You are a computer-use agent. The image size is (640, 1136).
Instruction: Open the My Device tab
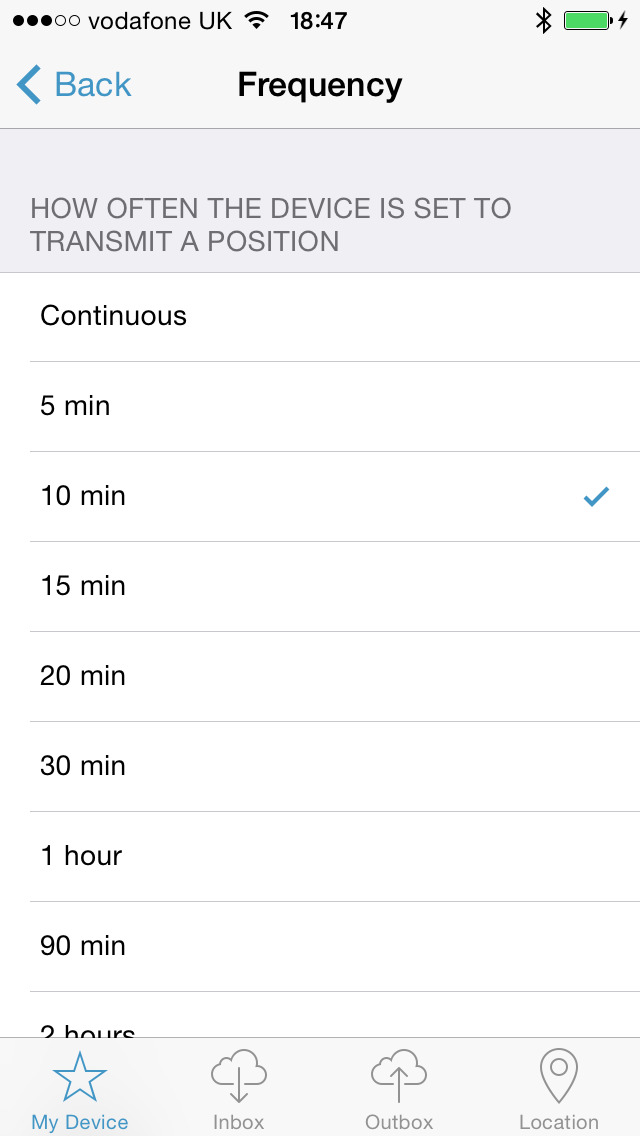[x=80, y=1089]
